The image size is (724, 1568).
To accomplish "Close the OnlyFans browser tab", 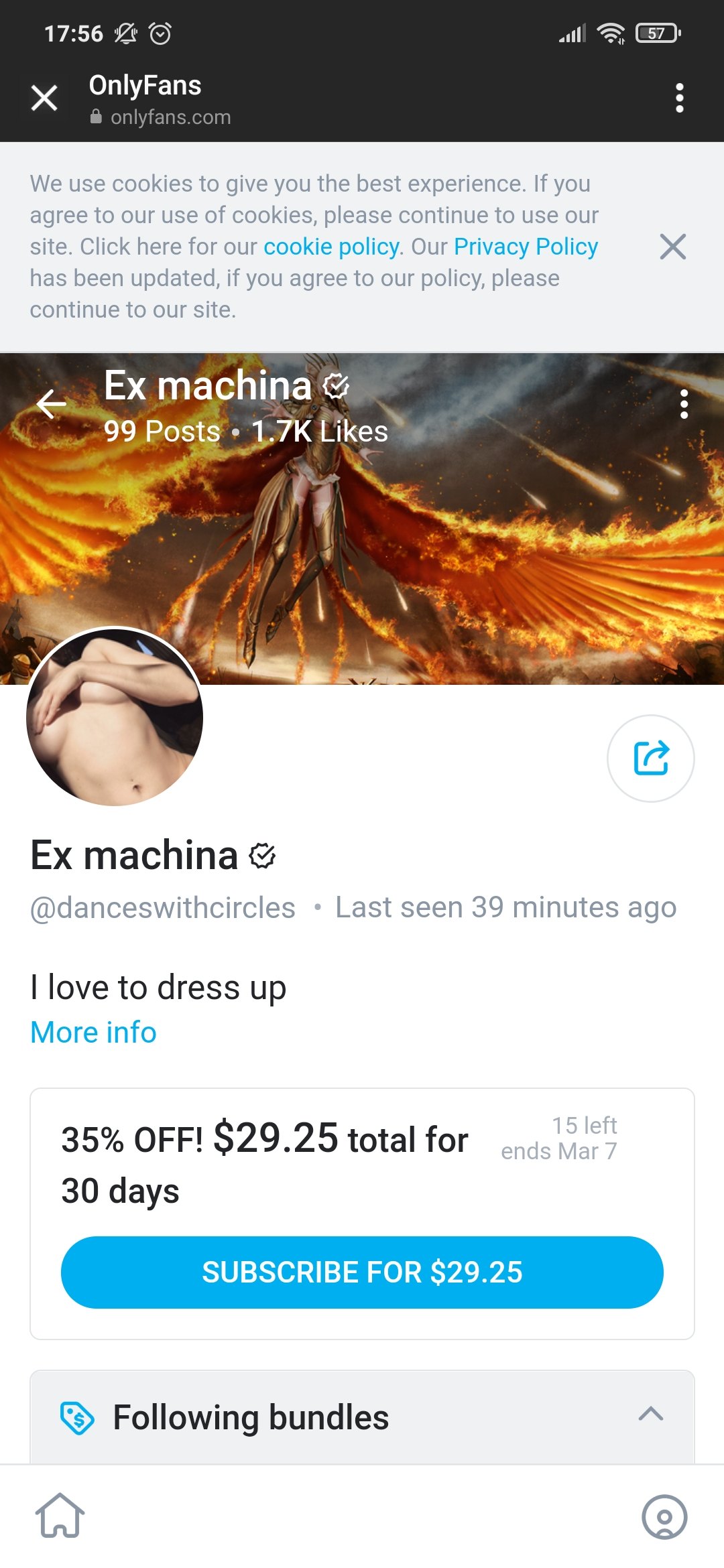I will pyautogui.click(x=44, y=98).
